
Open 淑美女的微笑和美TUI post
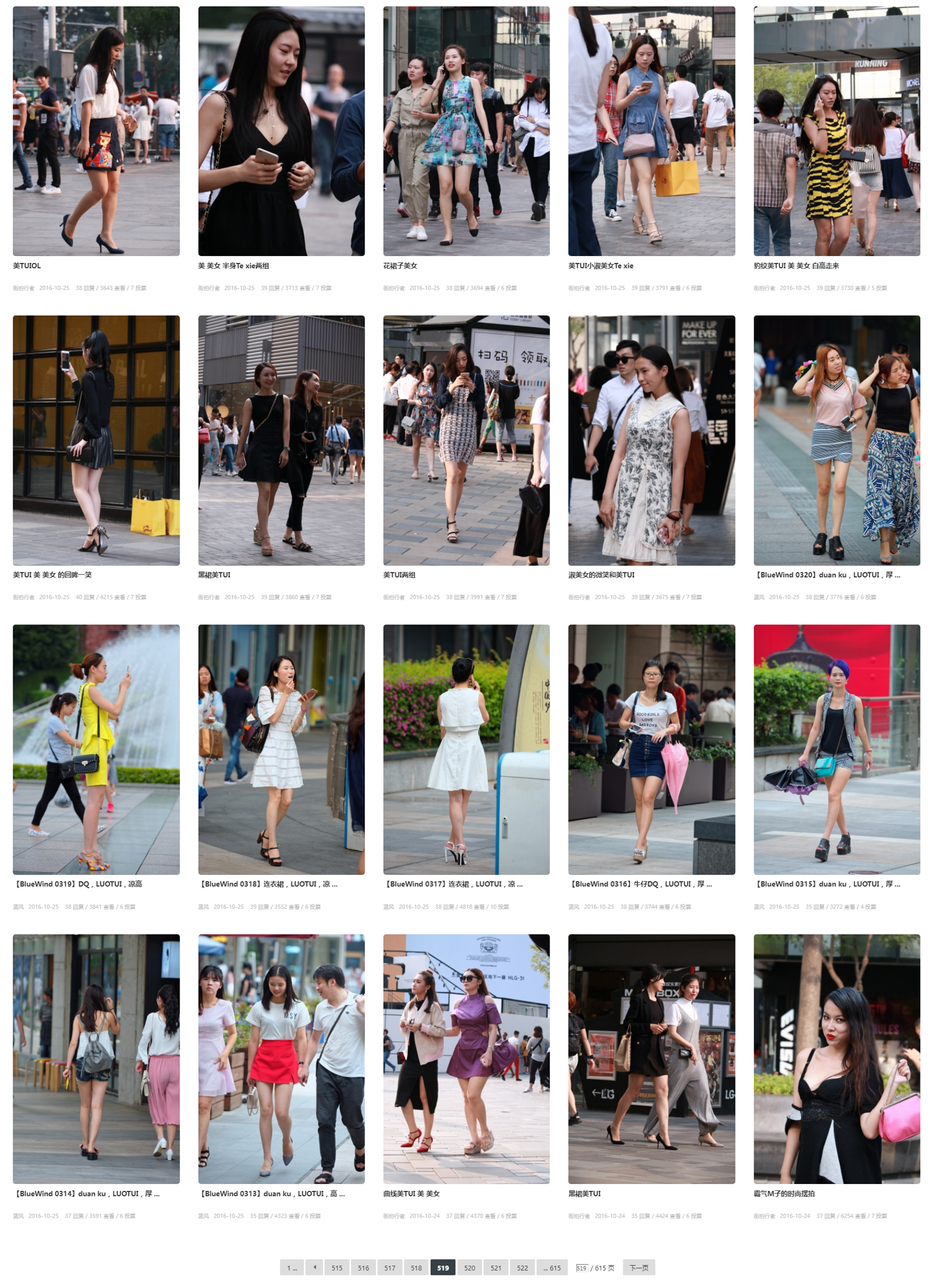click(x=651, y=440)
